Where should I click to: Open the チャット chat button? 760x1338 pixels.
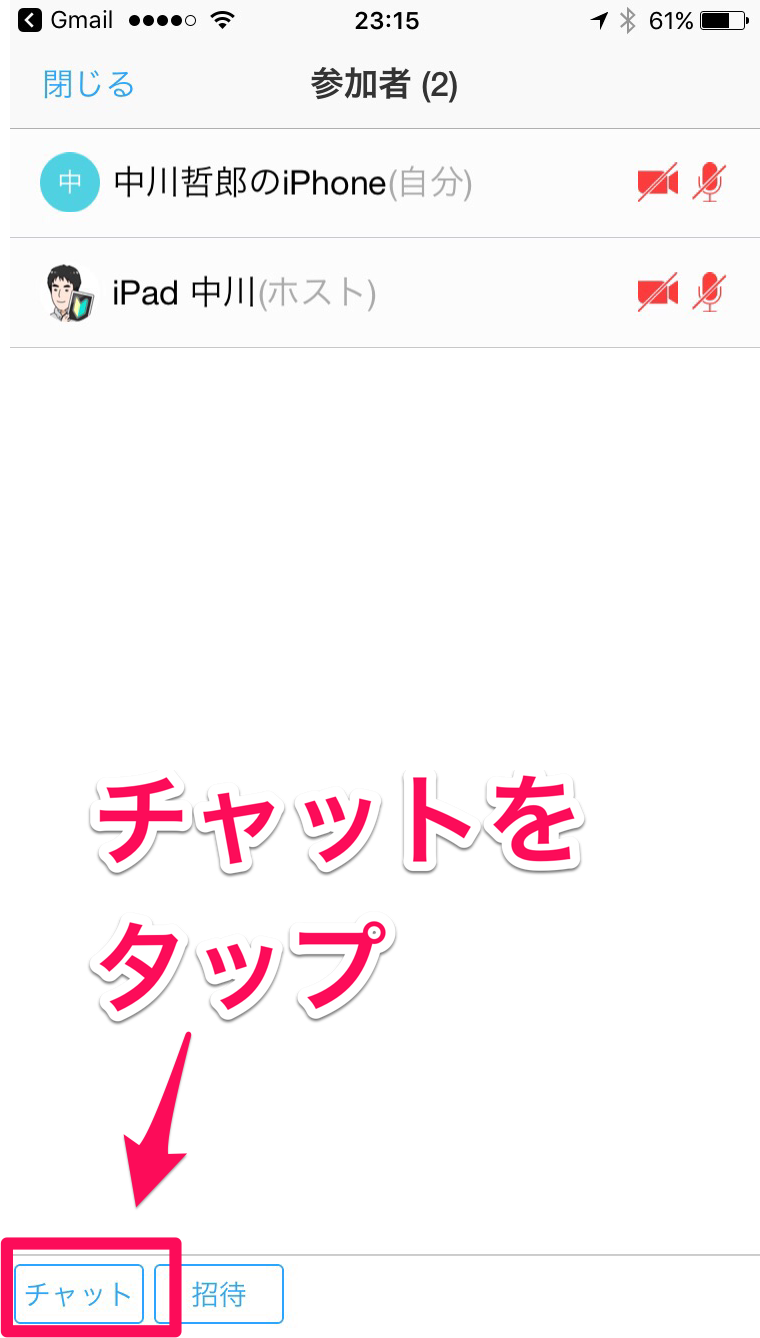79,1294
